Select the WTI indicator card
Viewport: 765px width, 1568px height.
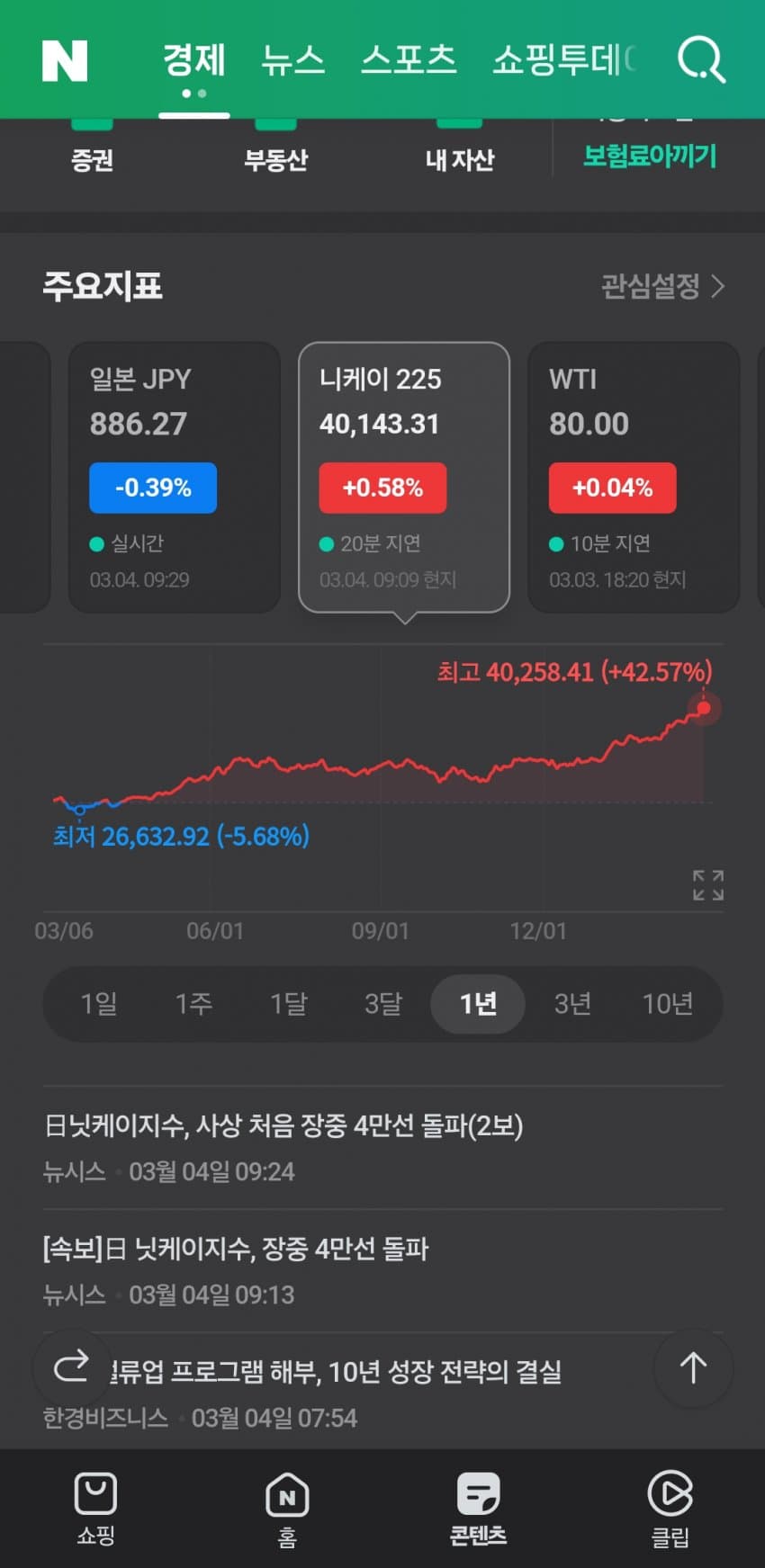coord(634,477)
